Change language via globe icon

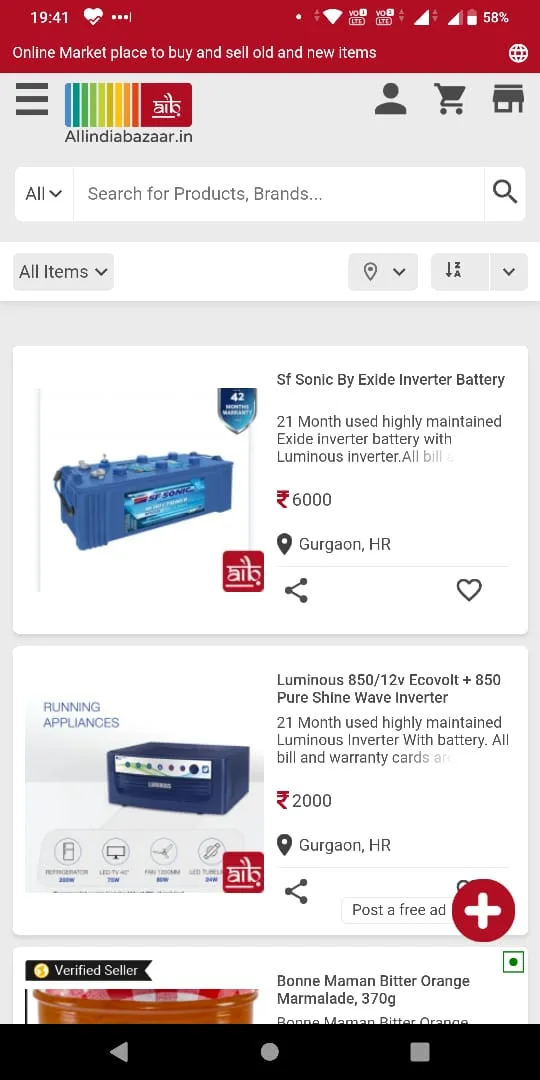pos(518,53)
